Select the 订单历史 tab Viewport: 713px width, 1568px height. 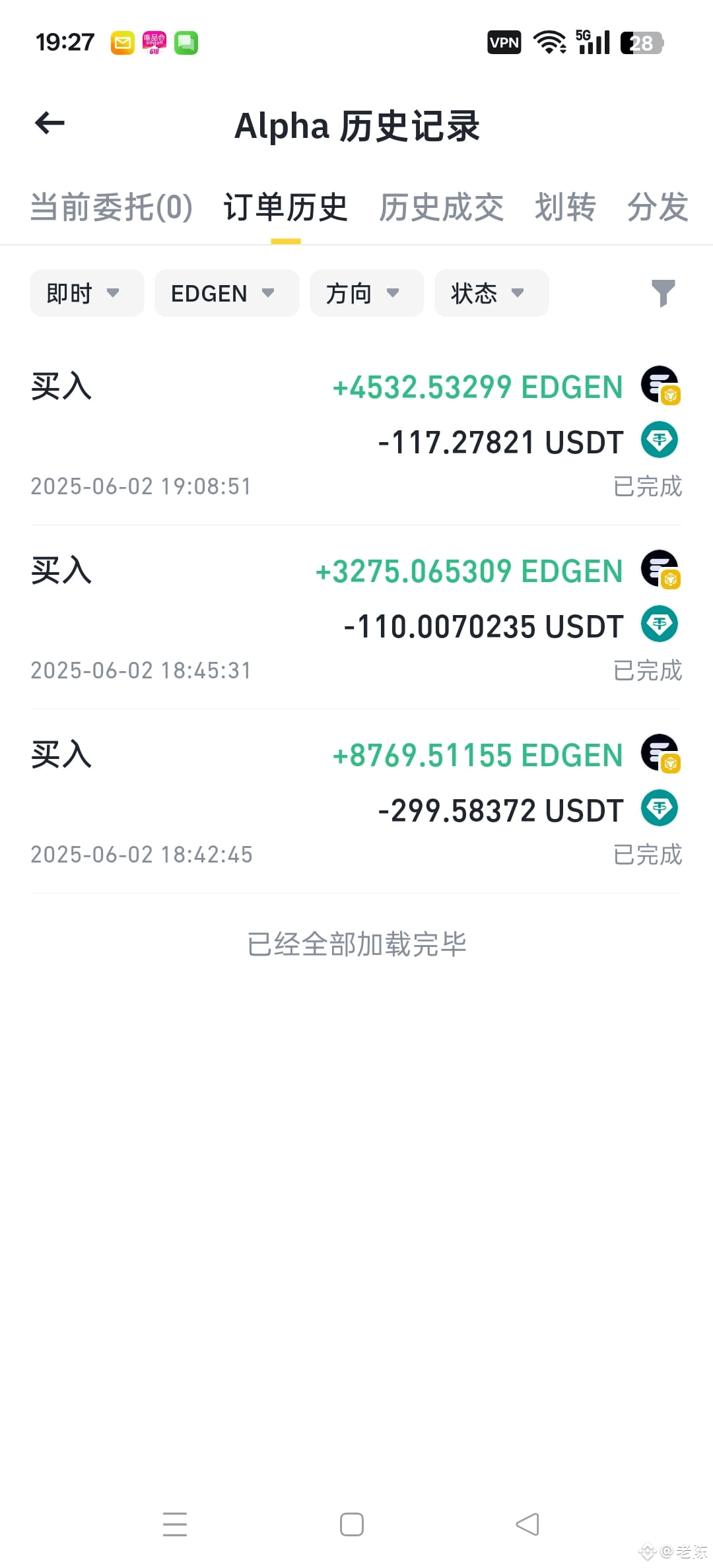285,207
